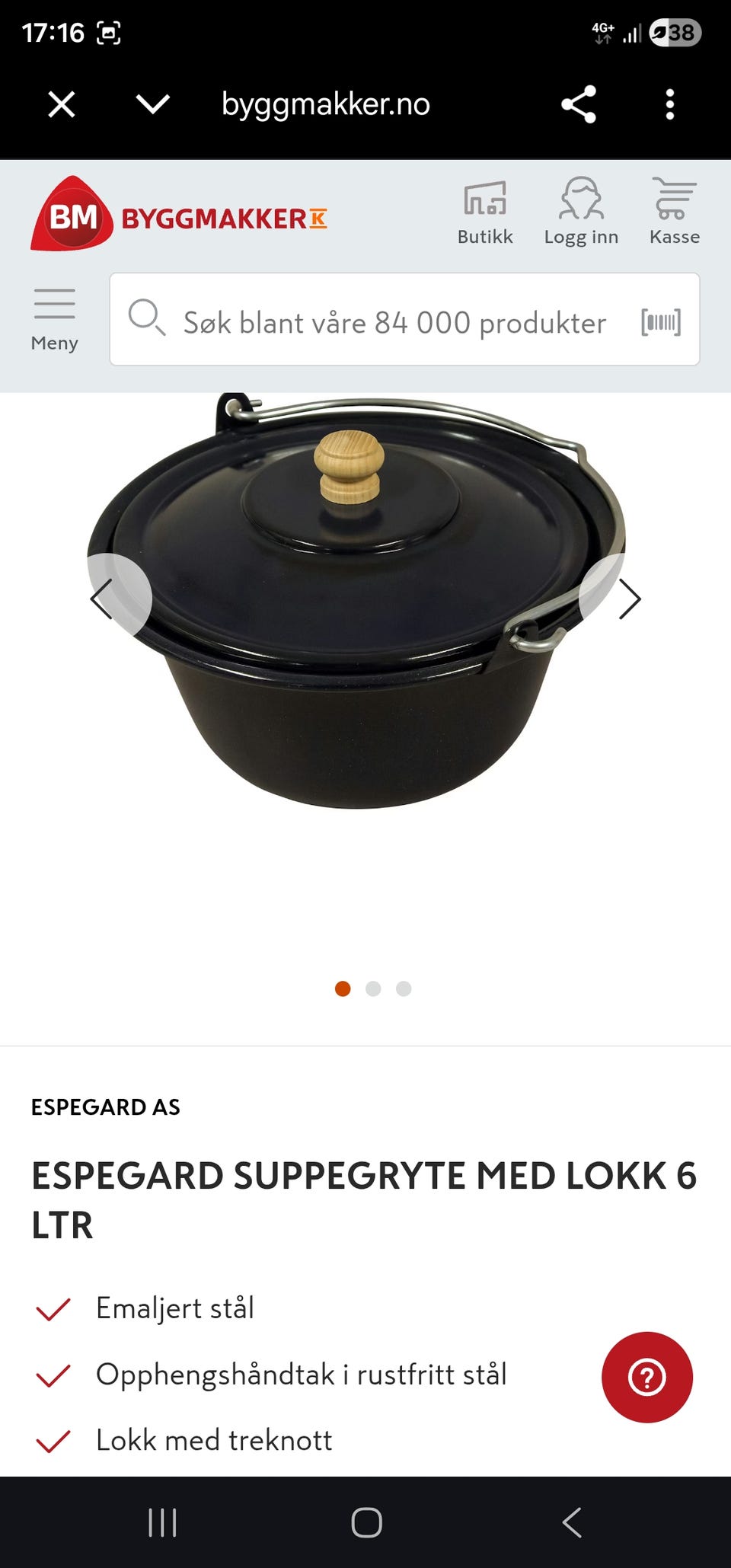Open the Butikk store finder

point(485,213)
